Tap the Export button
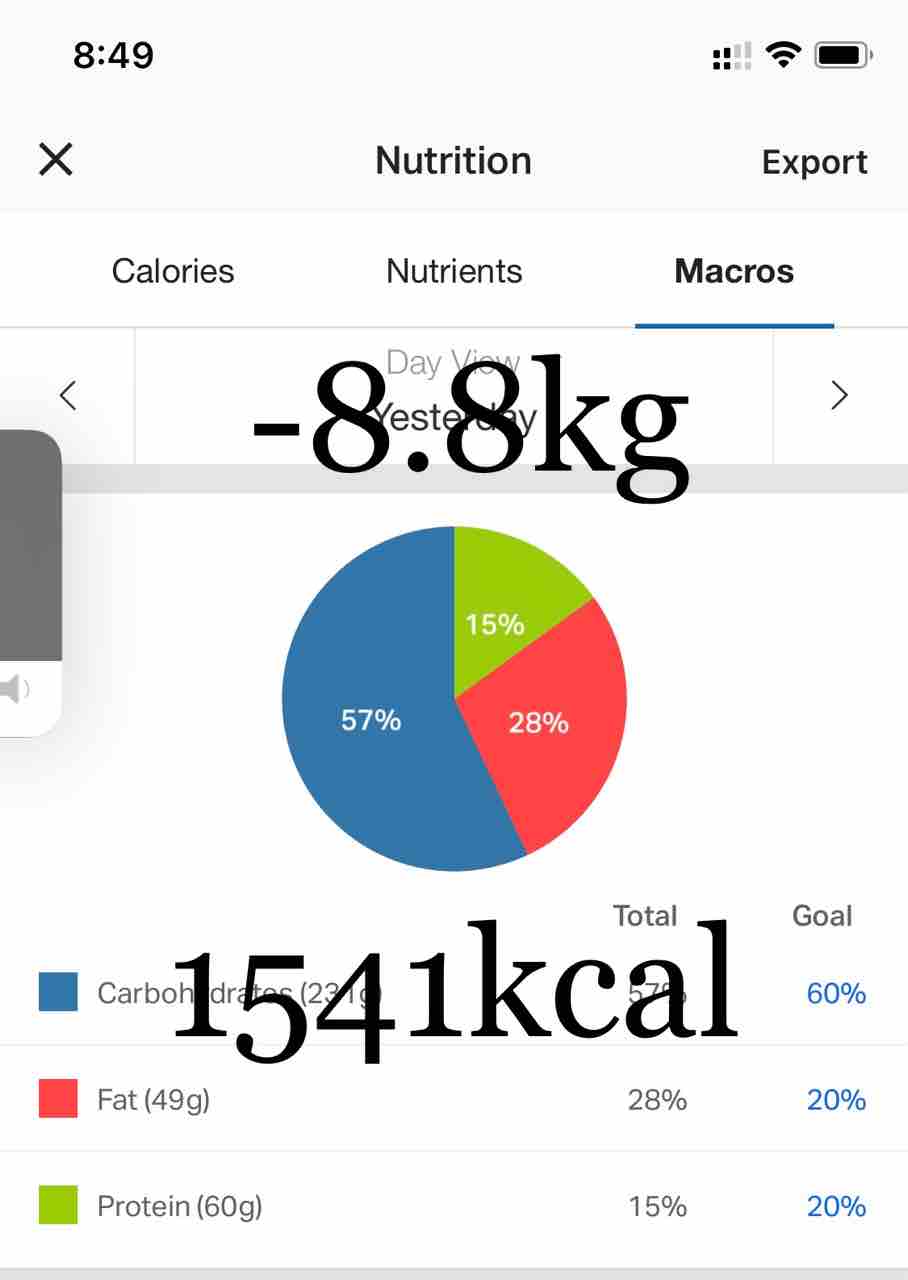Image resolution: width=908 pixels, height=1280 pixels. [x=815, y=162]
